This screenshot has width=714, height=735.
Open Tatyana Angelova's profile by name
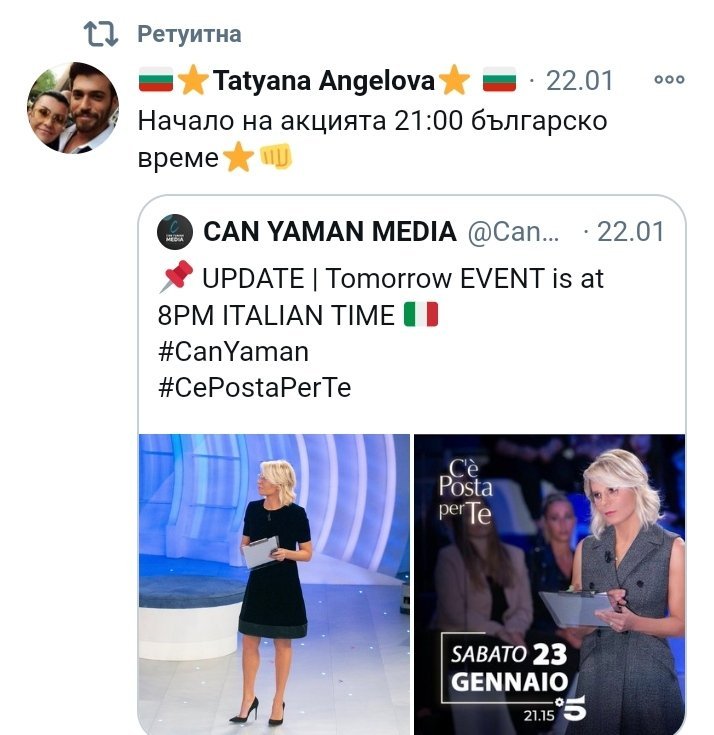[x=323, y=80]
